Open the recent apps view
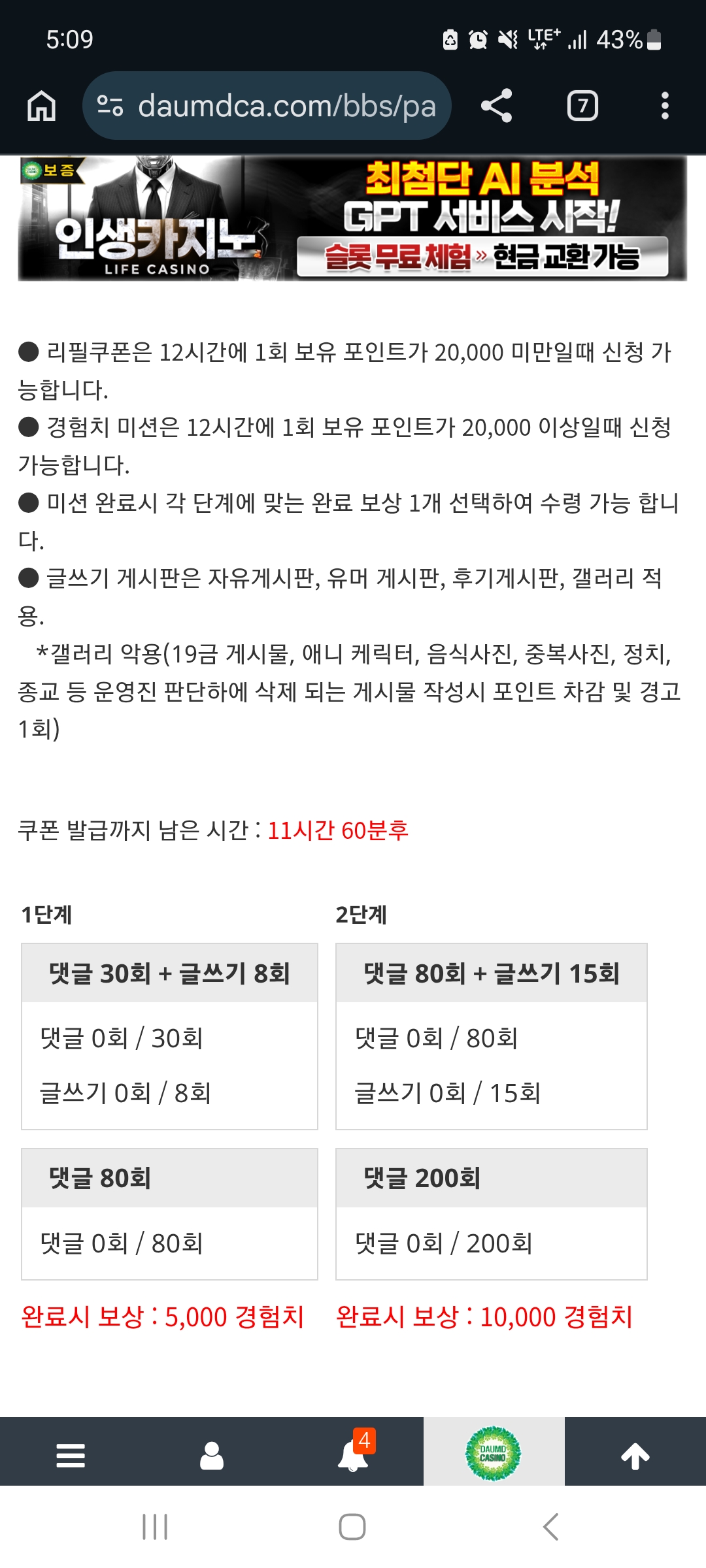The height and width of the screenshot is (1568, 706). [155, 1527]
